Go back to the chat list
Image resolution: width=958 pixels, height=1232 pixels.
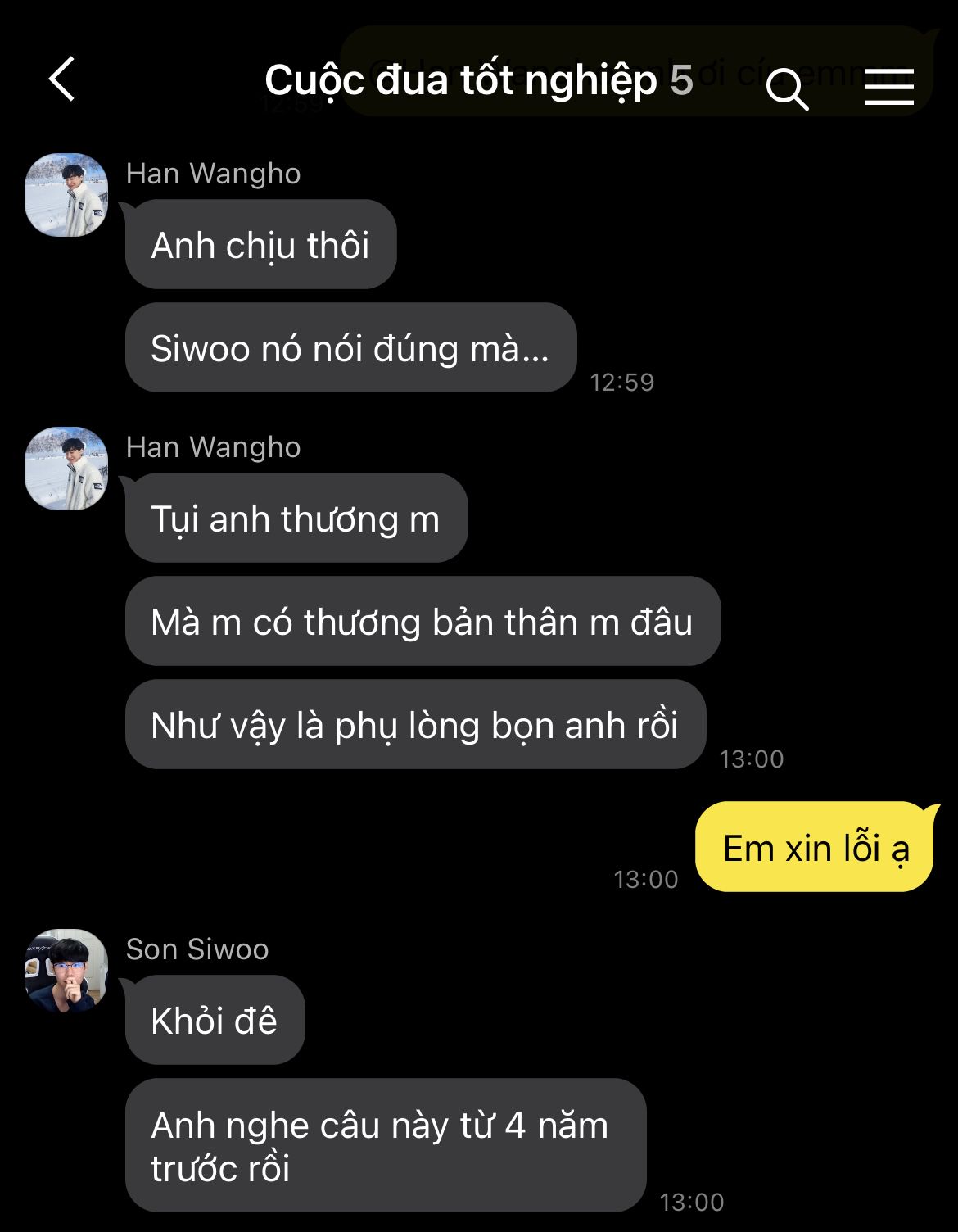pos(62,80)
